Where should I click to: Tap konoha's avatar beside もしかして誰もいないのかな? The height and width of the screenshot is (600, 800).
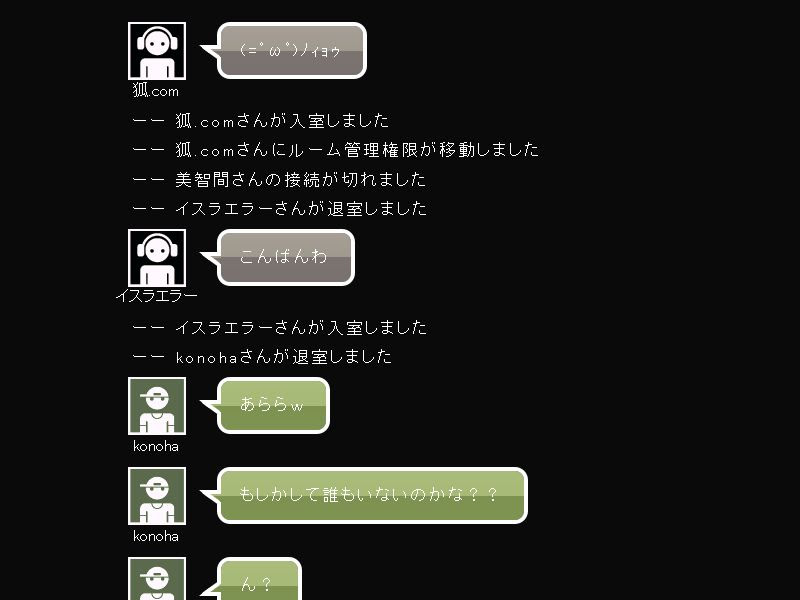pyautogui.click(x=157, y=496)
